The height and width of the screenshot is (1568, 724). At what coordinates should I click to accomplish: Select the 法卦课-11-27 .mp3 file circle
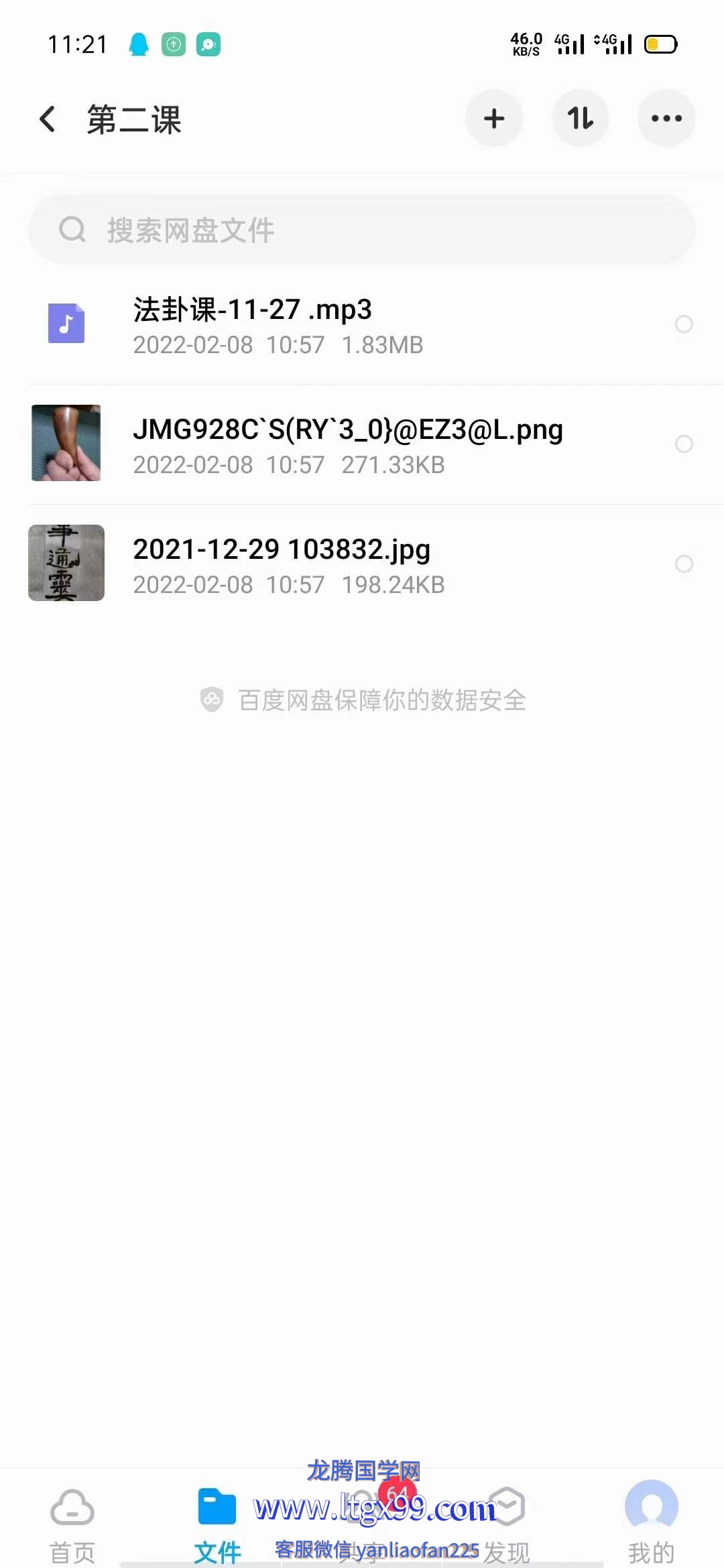point(684,324)
